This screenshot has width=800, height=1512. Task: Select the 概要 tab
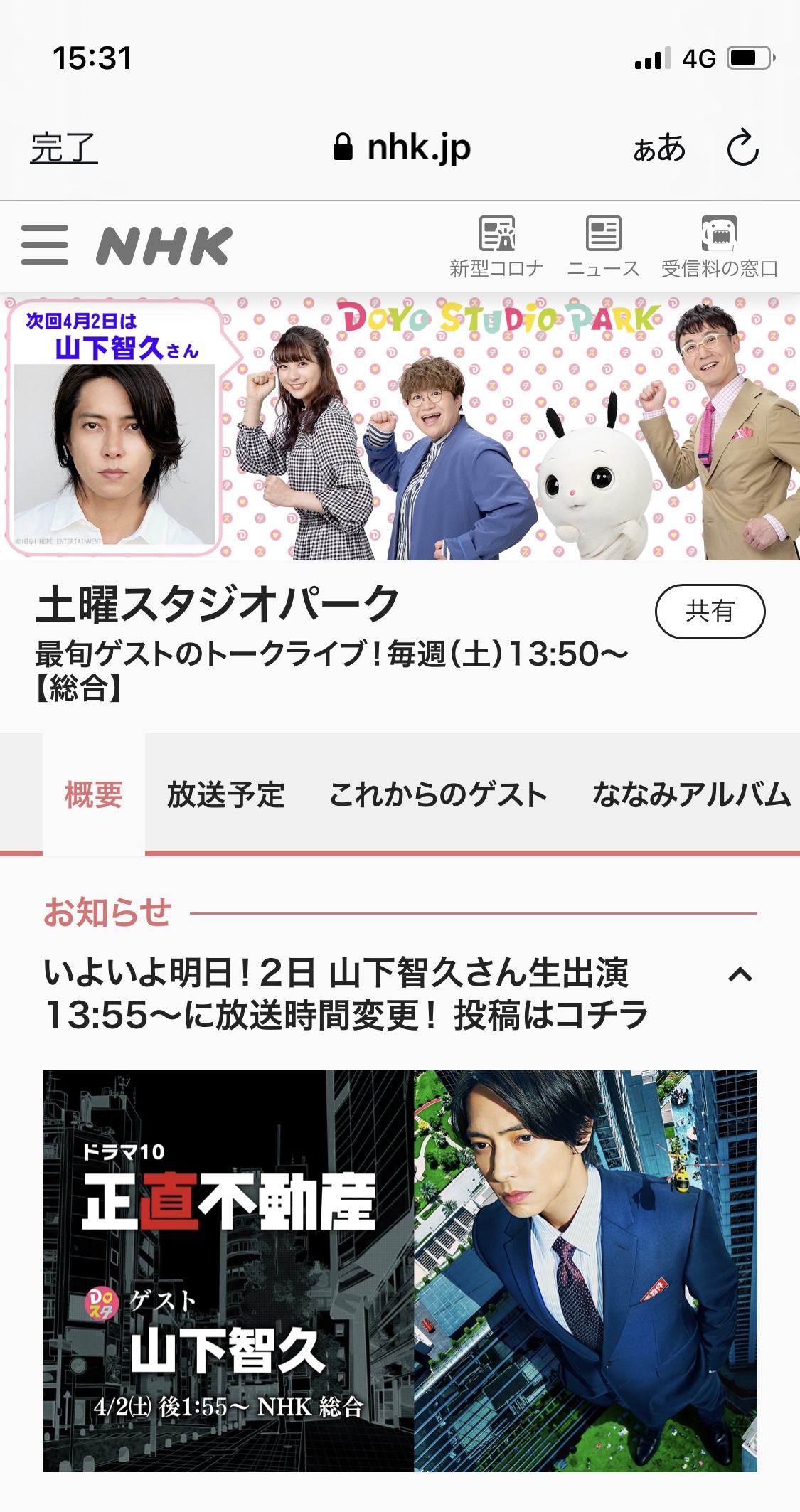pos(94,794)
